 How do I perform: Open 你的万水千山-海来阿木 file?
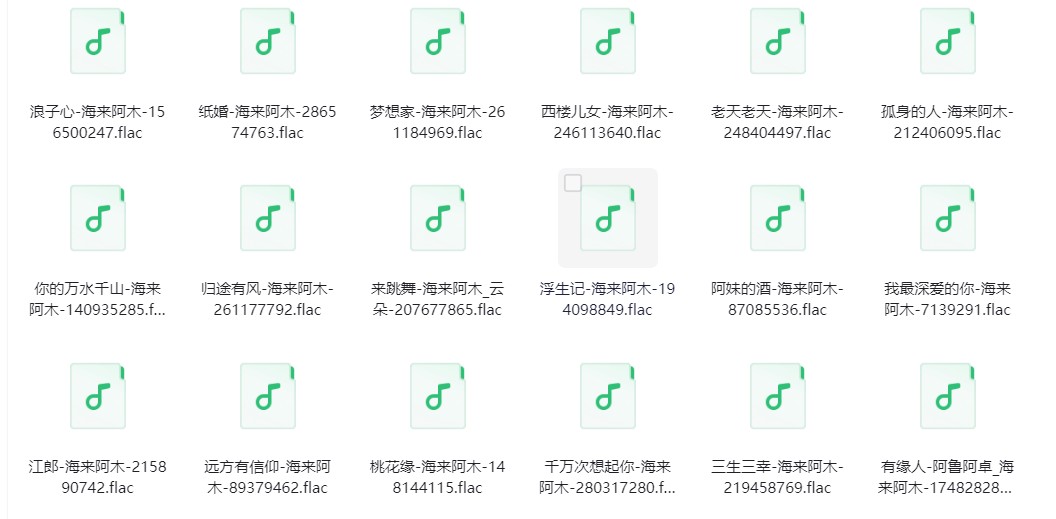[x=98, y=218]
